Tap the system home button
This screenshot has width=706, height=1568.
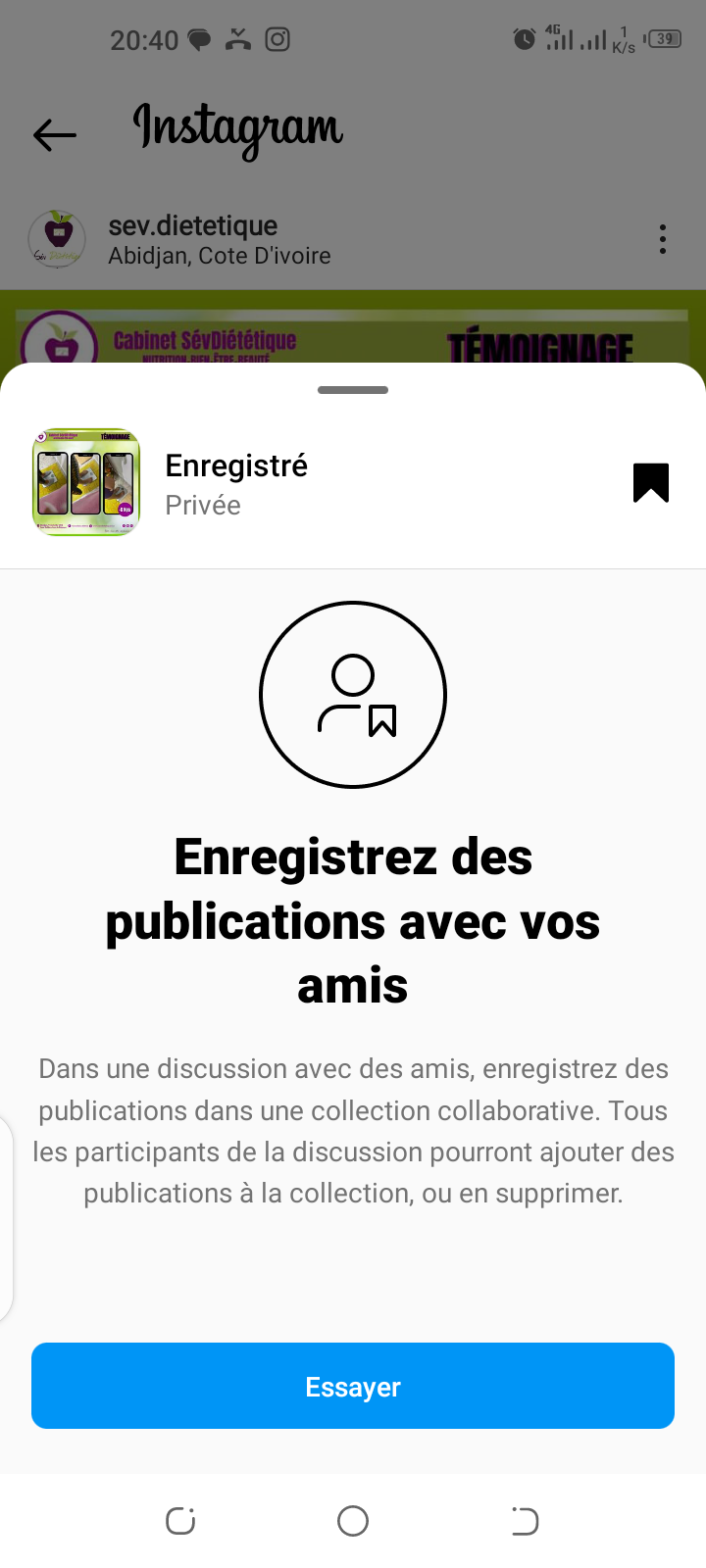(x=353, y=1521)
